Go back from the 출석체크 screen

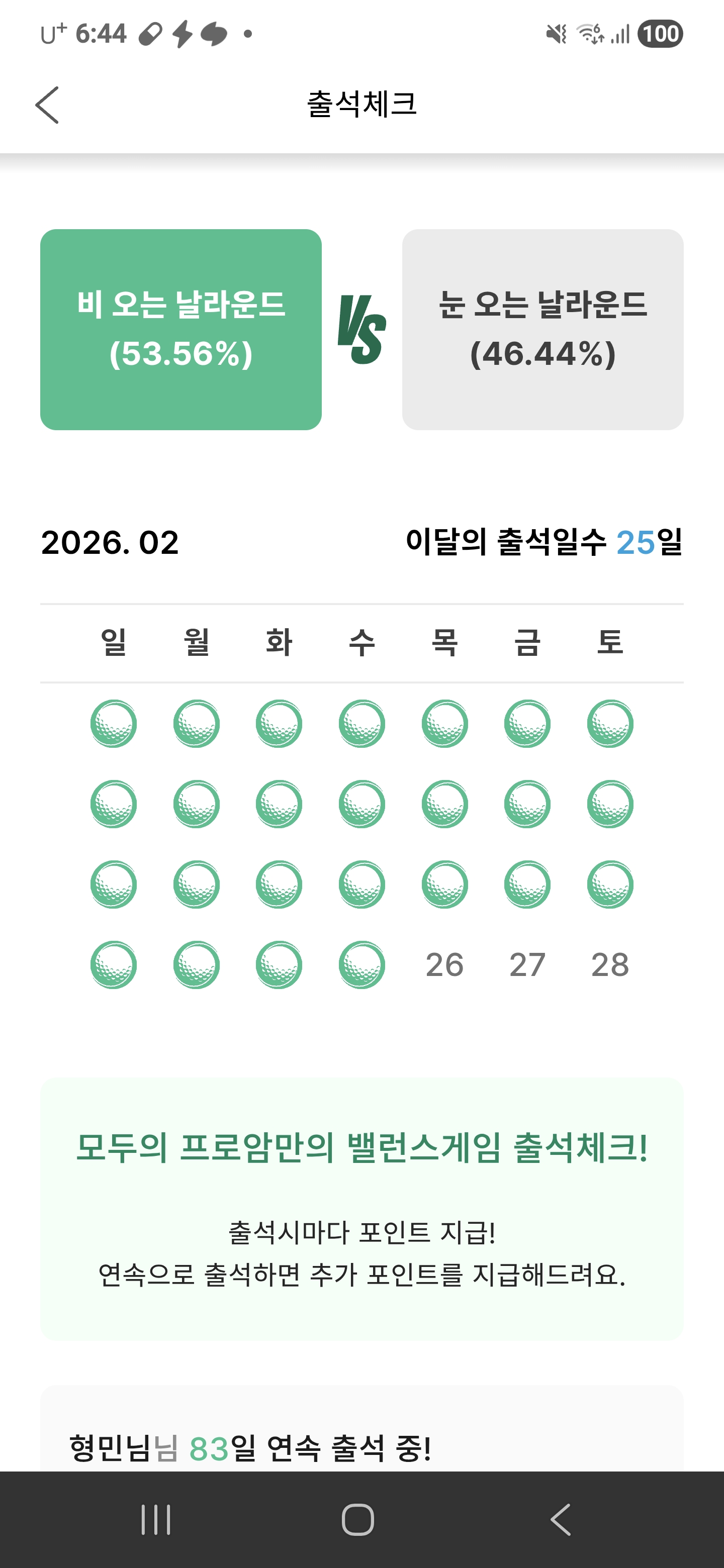[x=47, y=105]
